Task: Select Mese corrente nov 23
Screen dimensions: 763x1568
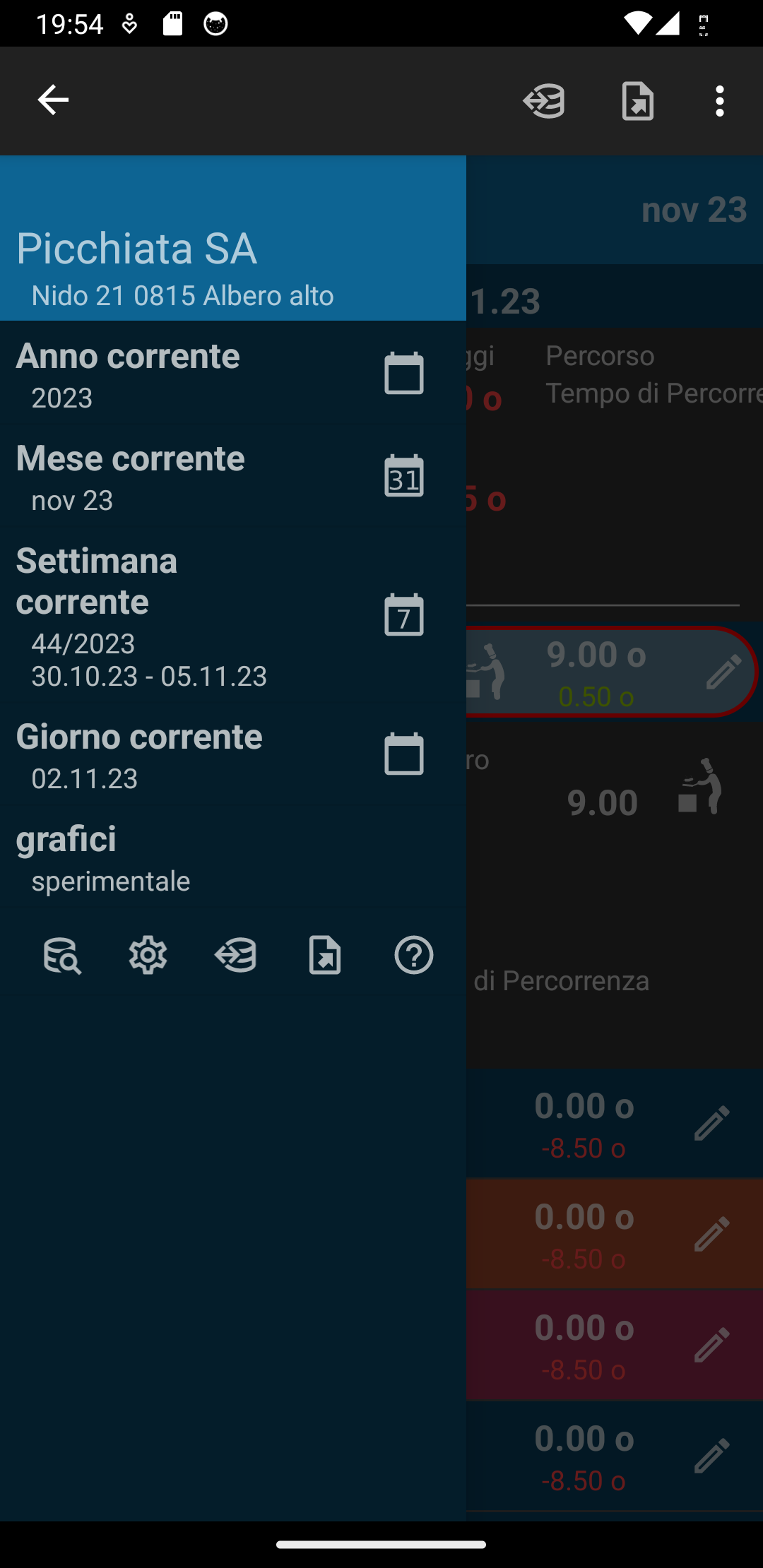Action: click(233, 476)
